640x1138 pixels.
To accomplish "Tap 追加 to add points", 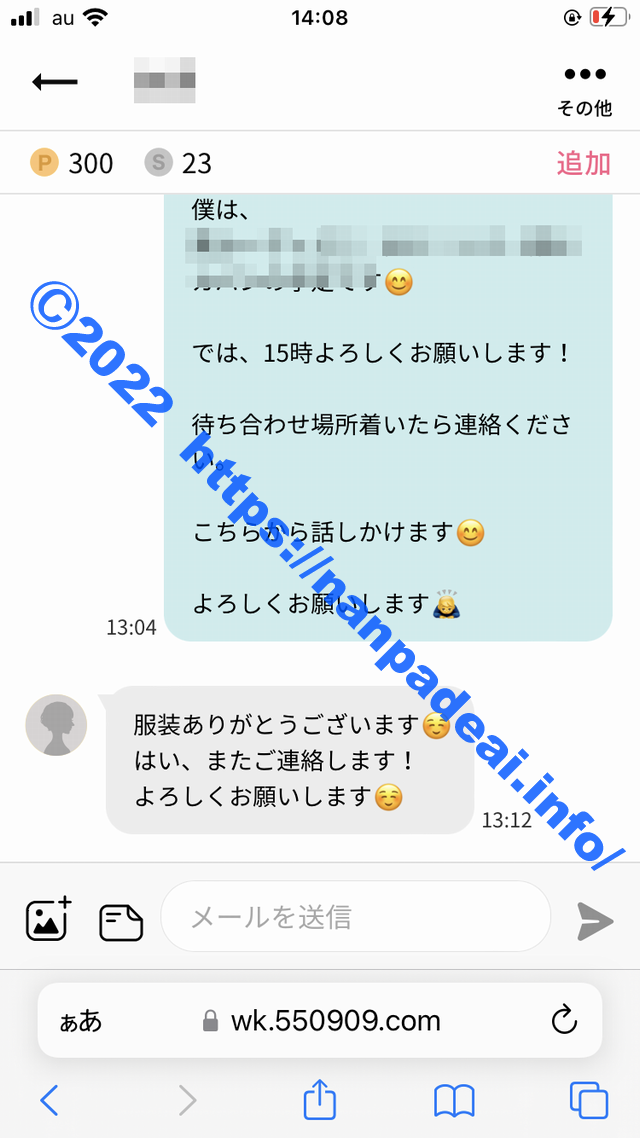I will pos(583,163).
